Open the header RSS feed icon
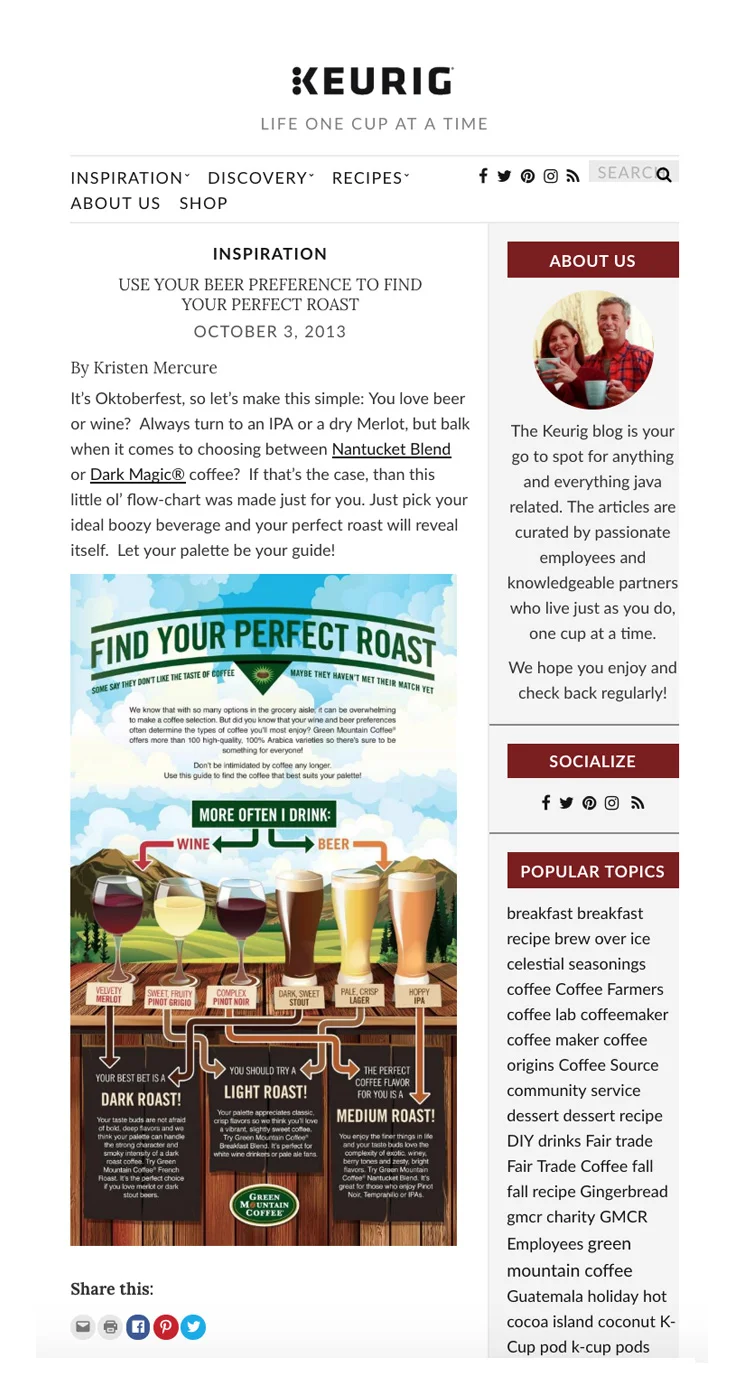Viewport: 744px width, 1387px height. (572, 176)
